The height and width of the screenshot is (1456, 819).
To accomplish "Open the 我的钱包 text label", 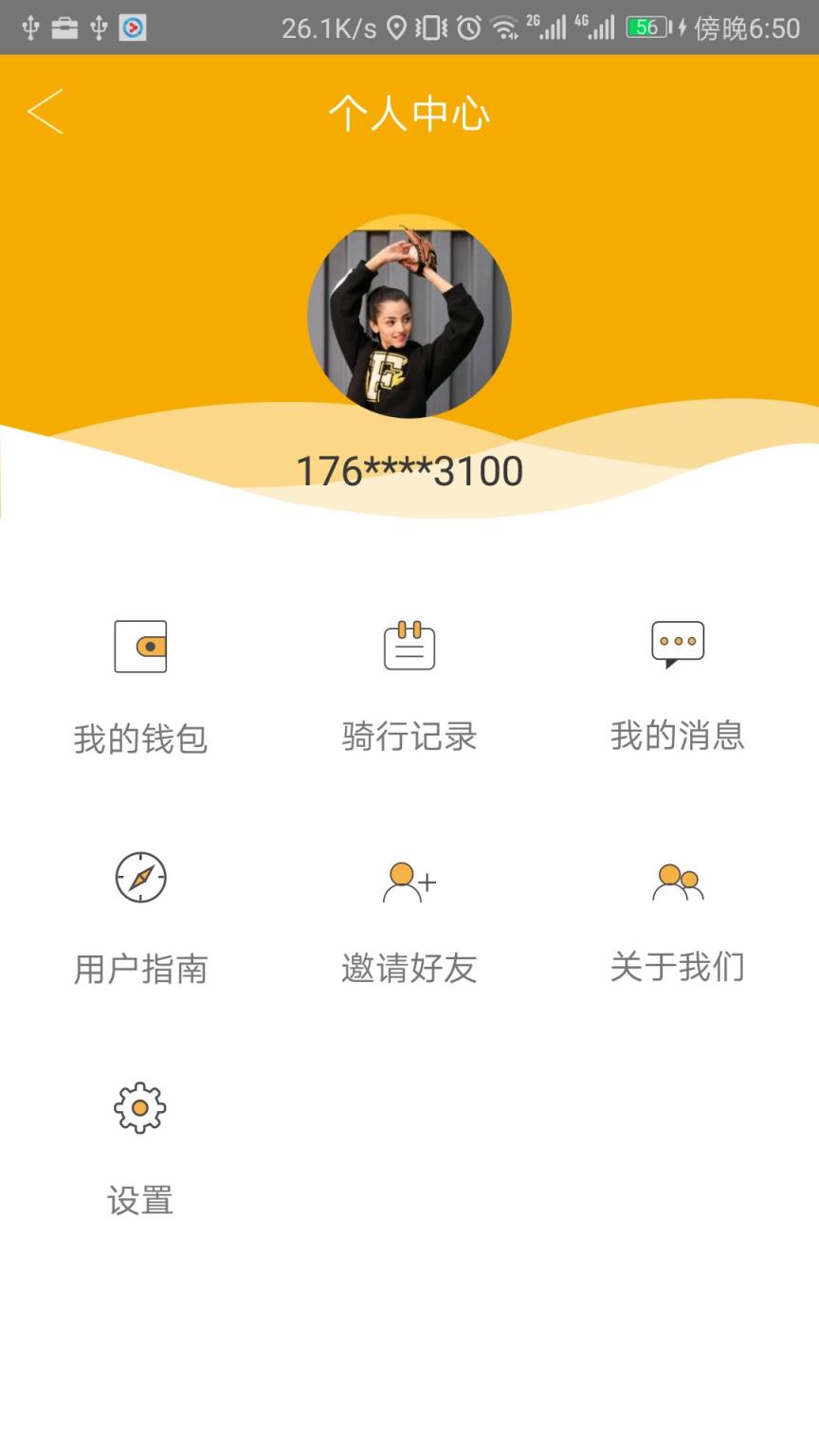I will pyautogui.click(x=140, y=737).
